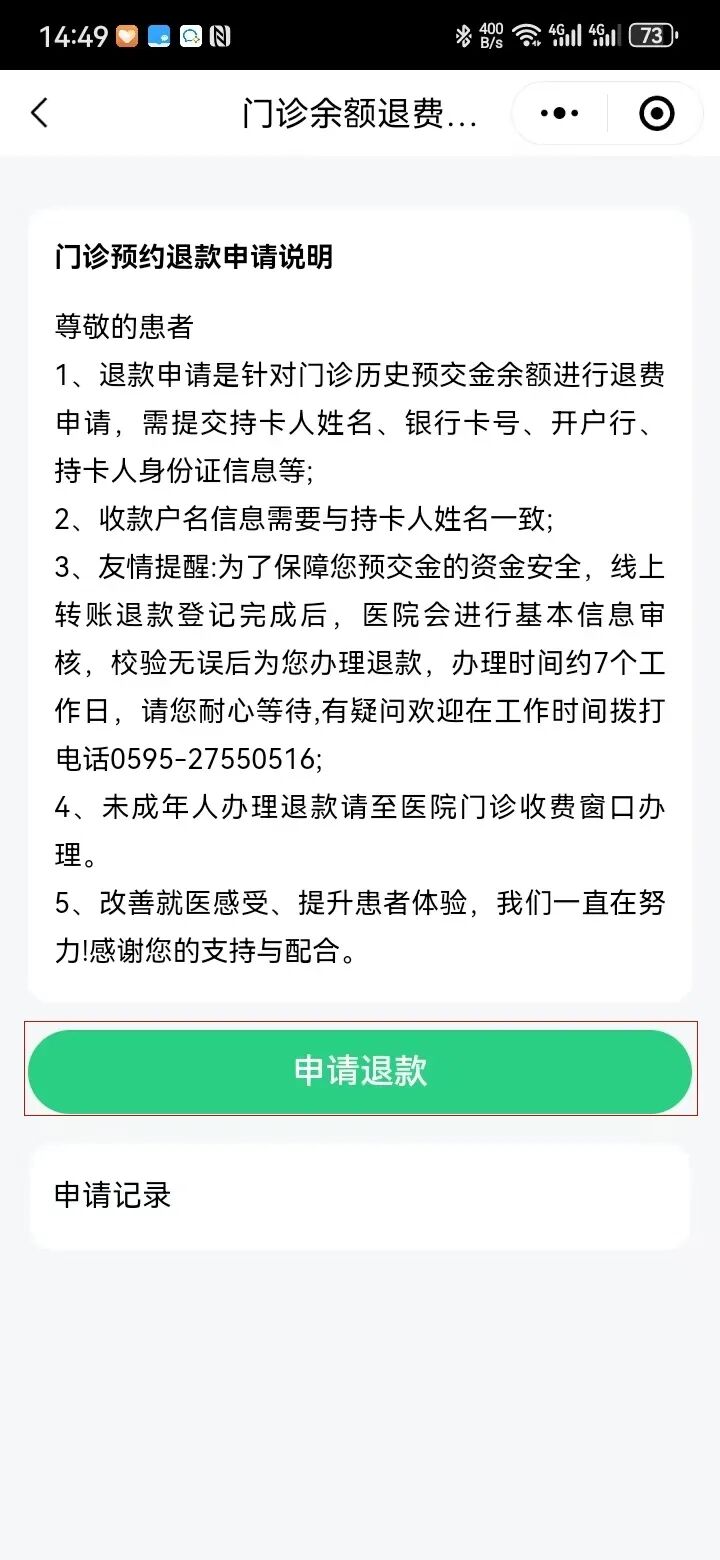Close the mini program with the circle icon
Image resolution: width=720 pixels, height=1560 pixels.
pyautogui.click(x=656, y=114)
